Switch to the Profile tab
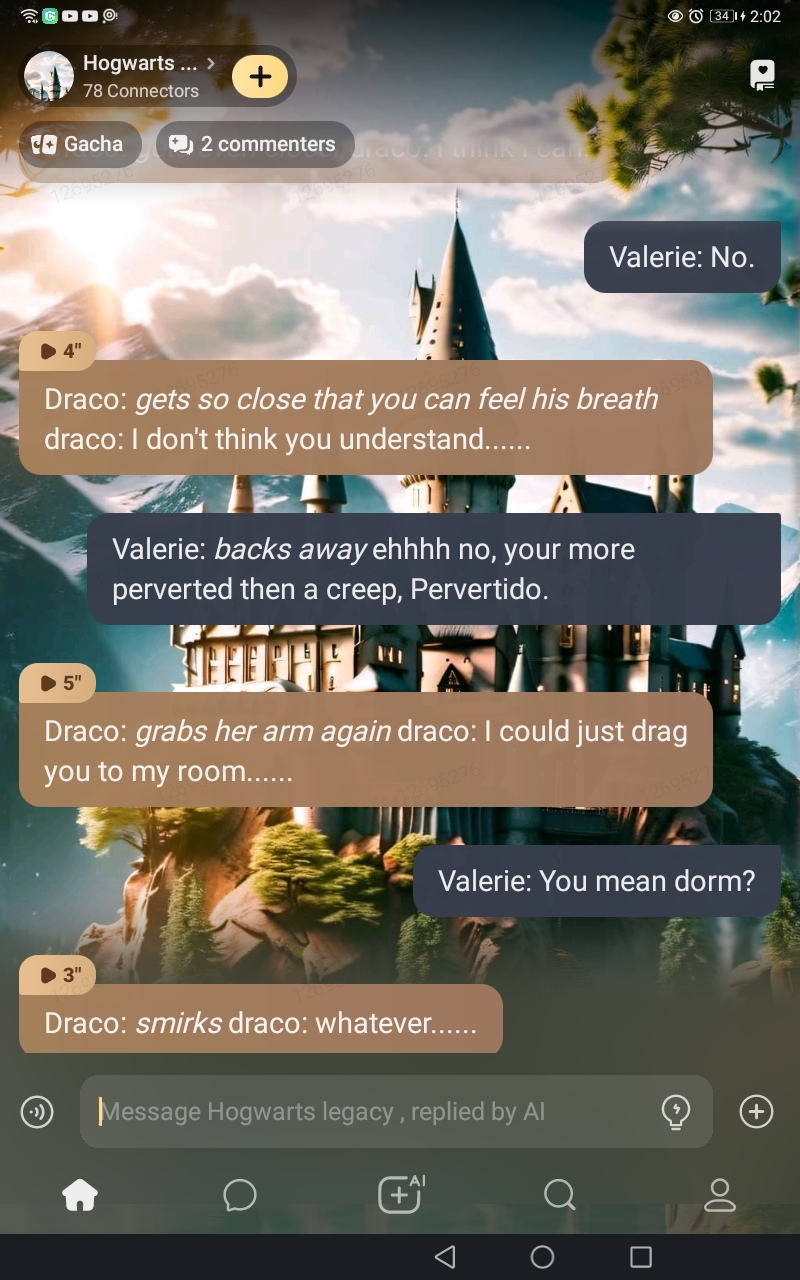This screenshot has width=800, height=1280. (x=720, y=1194)
